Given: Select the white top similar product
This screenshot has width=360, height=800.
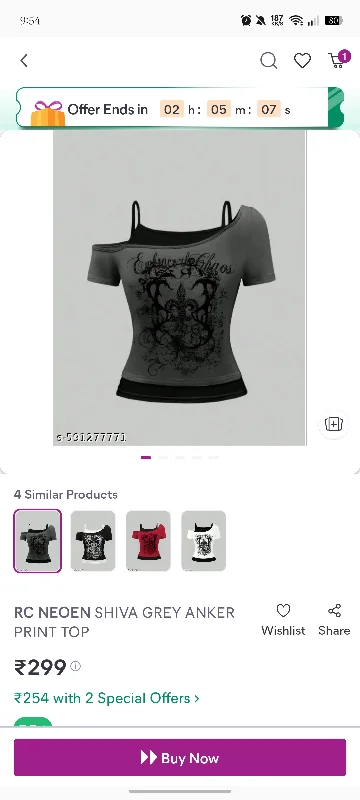Looking at the screenshot, I should 203,540.
